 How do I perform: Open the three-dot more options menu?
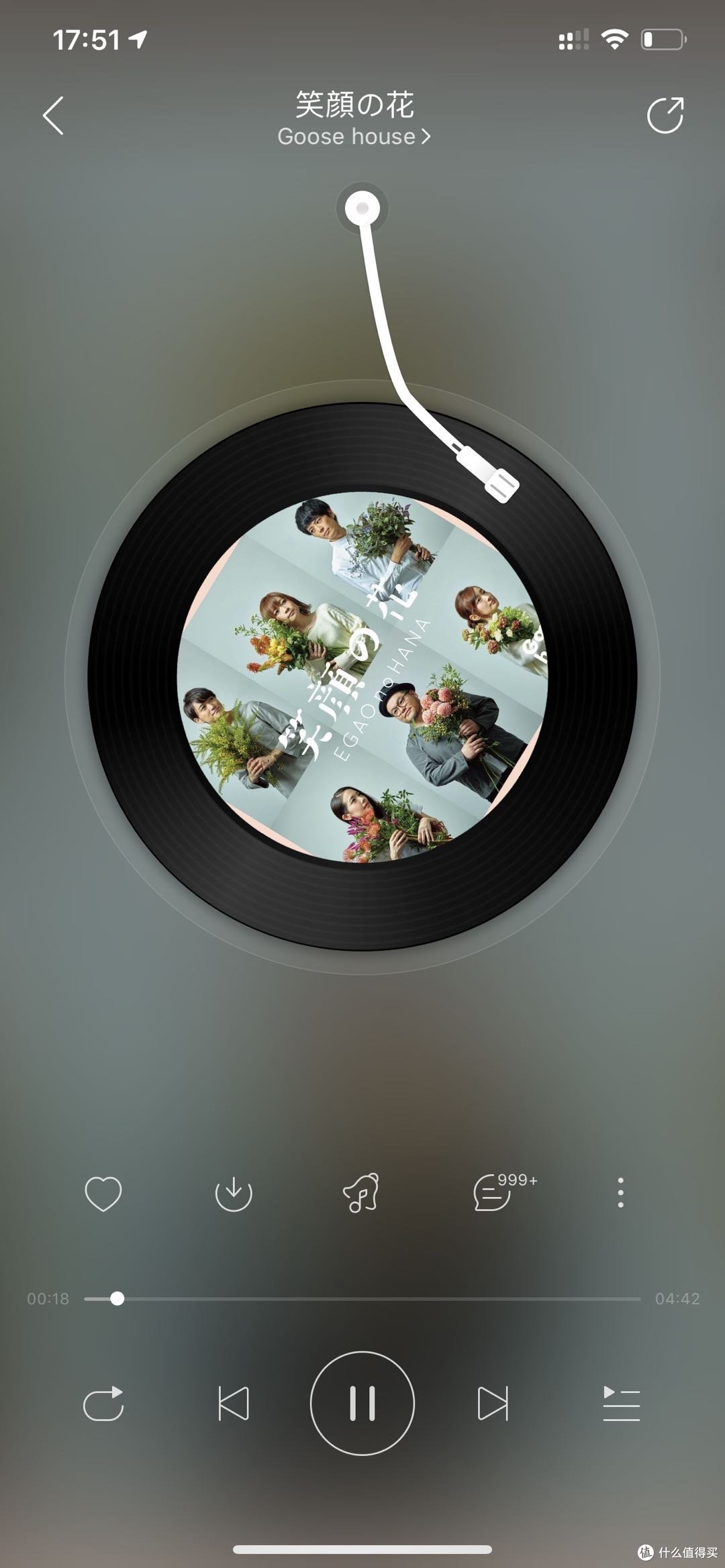click(621, 1193)
